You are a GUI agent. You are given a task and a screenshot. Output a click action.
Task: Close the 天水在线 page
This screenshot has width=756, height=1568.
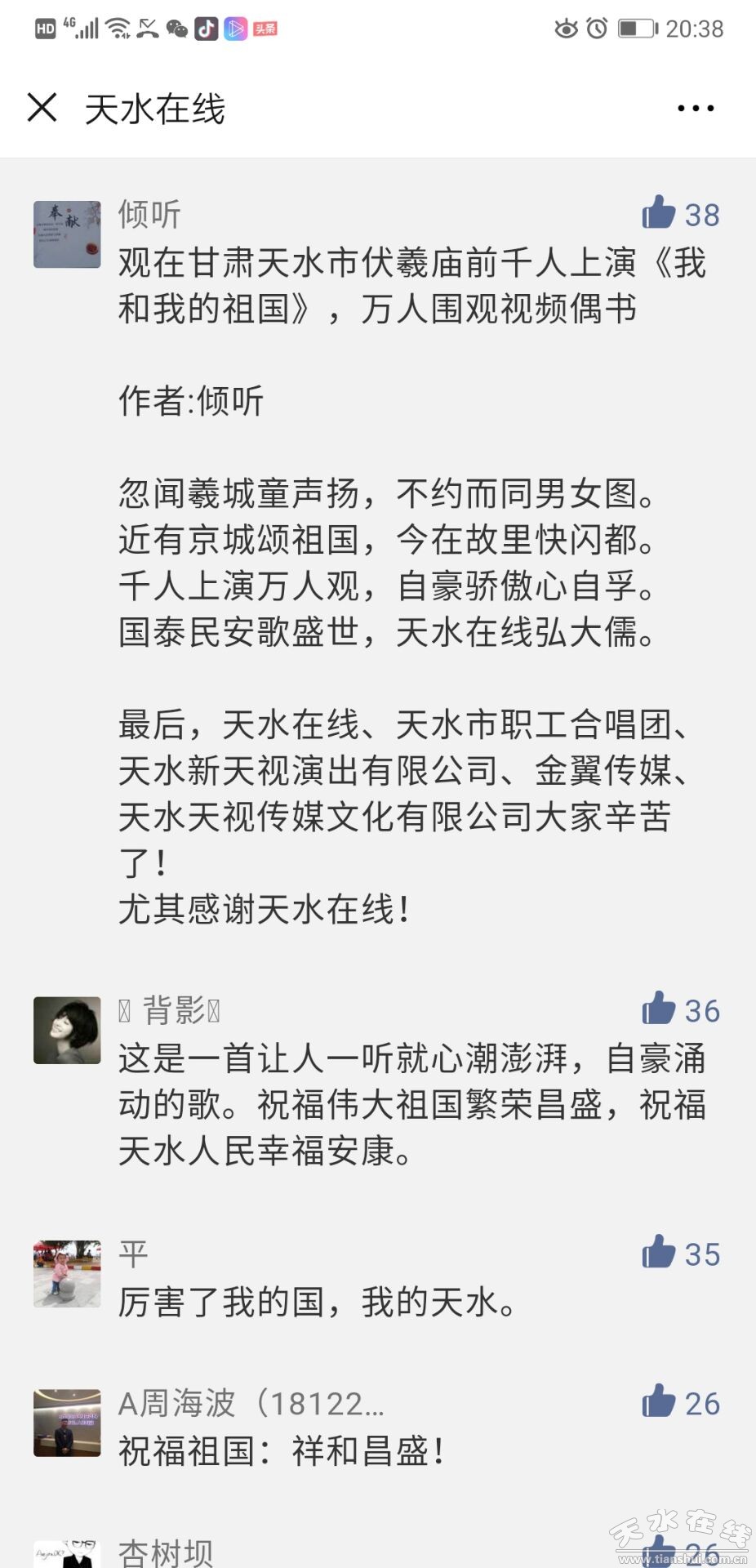tap(42, 107)
